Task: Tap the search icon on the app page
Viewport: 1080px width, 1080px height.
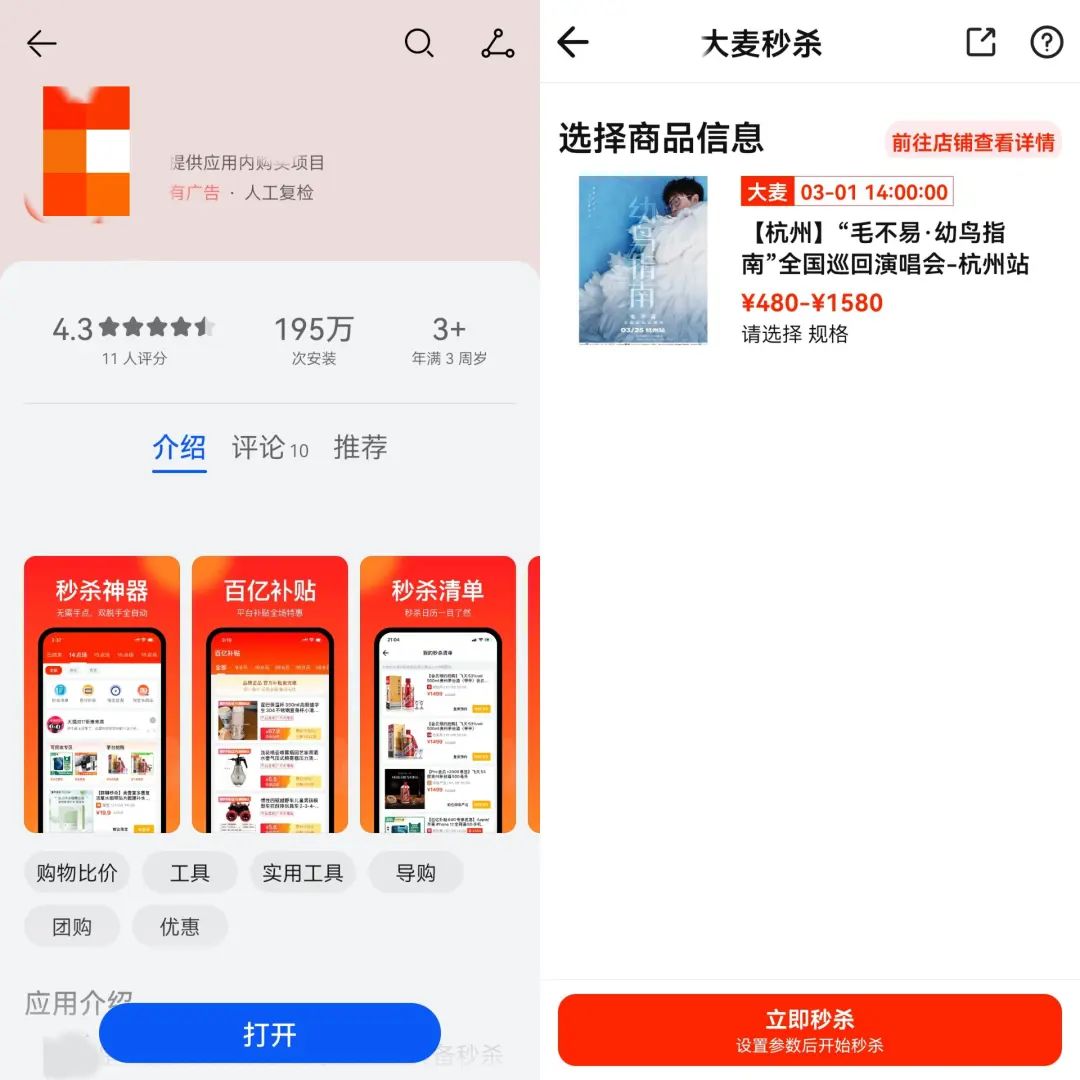Action: 419,43
